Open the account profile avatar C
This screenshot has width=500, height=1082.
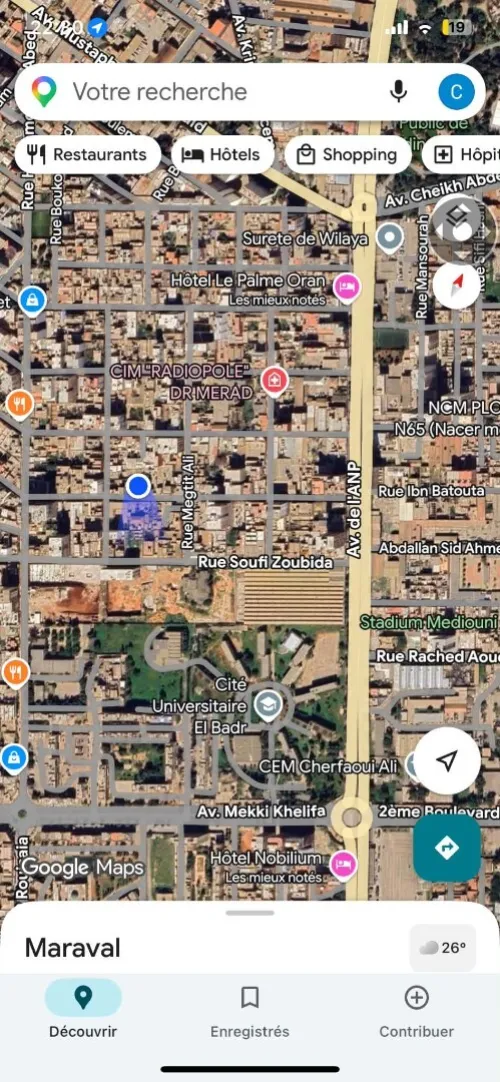click(457, 92)
